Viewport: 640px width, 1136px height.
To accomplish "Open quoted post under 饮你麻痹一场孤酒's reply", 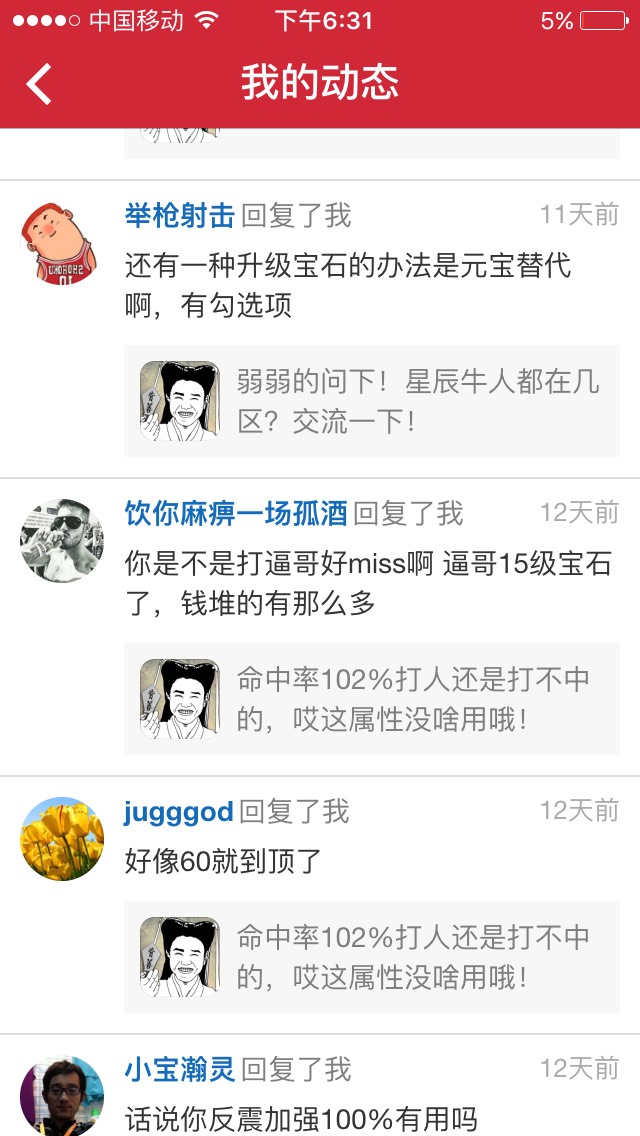I will point(372,699).
